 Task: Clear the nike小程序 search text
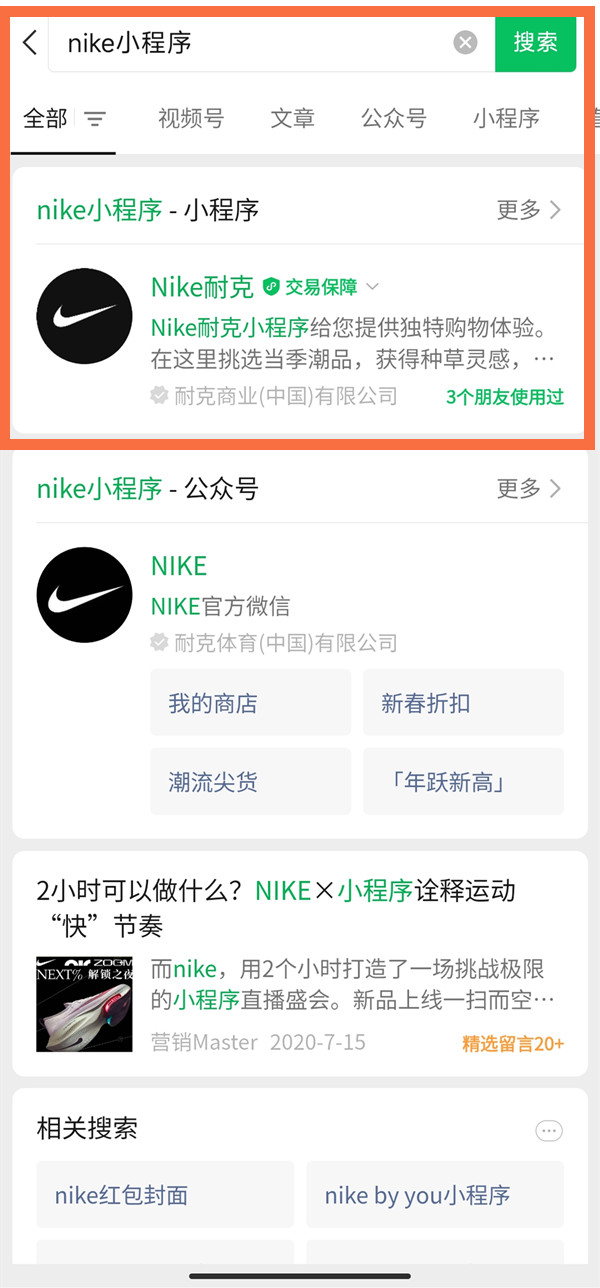coord(465,43)
